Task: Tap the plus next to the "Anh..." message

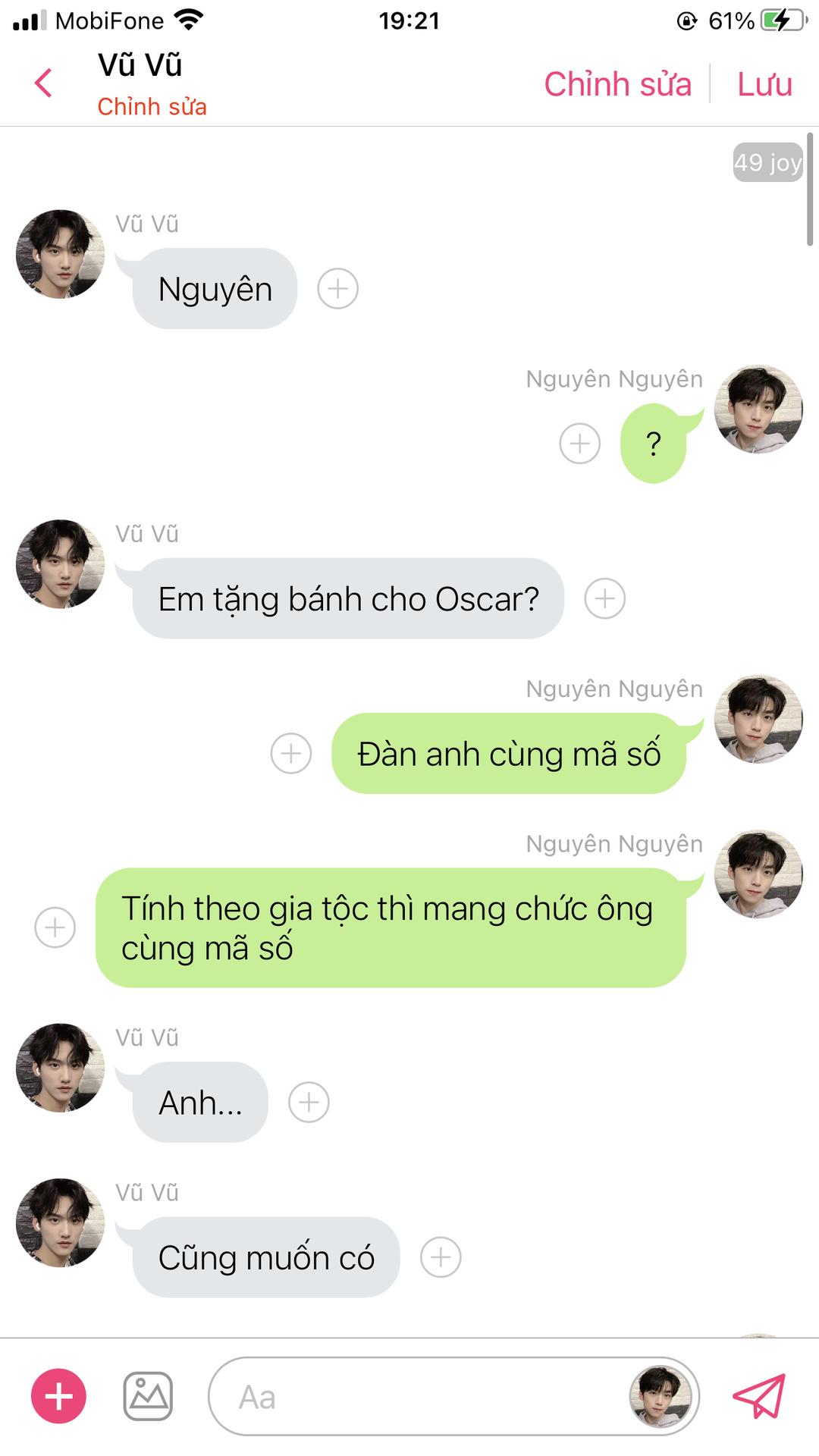Action: point(309,1103)
